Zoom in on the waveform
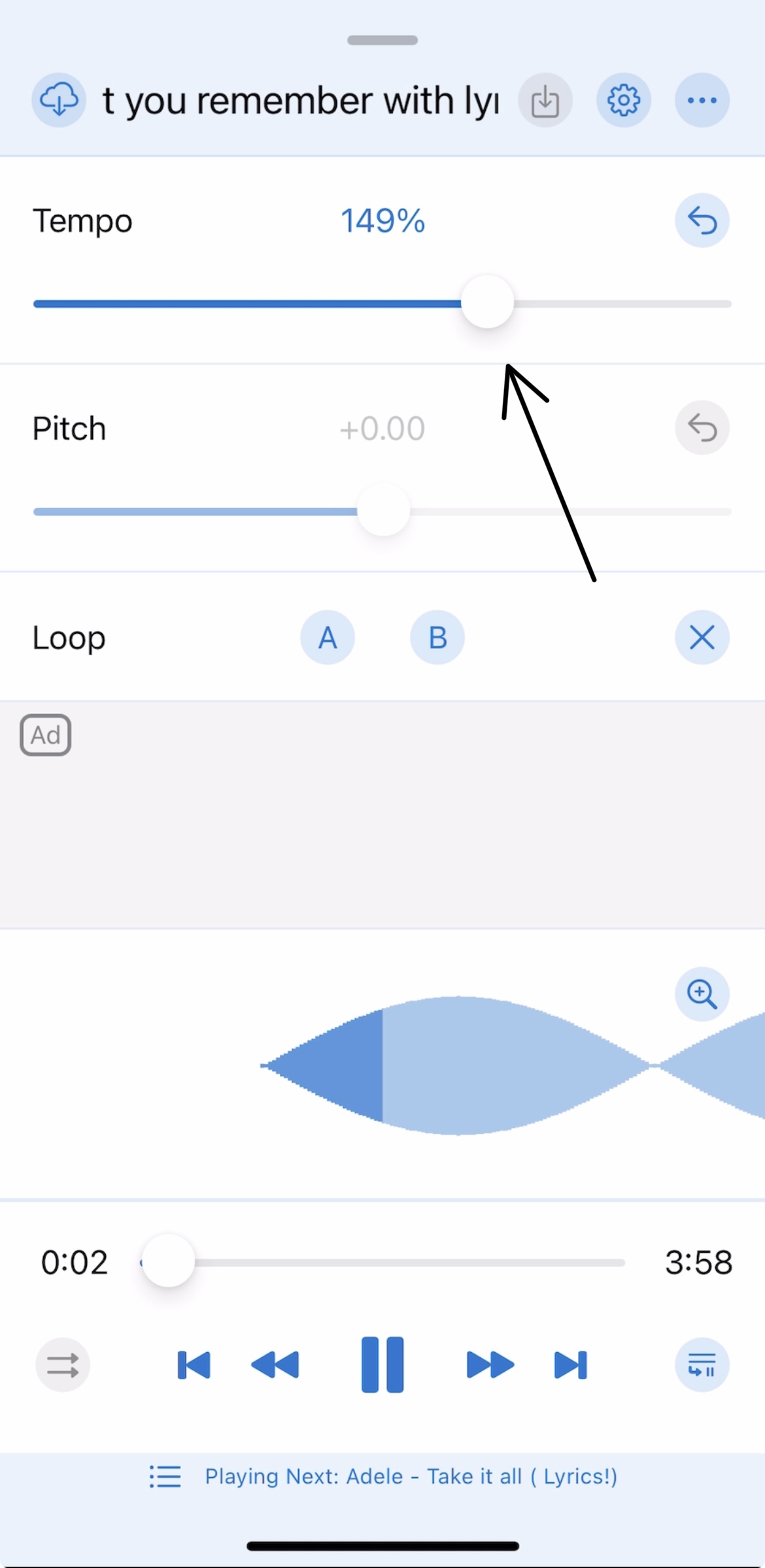The image size is (765, 1568). 702,994
